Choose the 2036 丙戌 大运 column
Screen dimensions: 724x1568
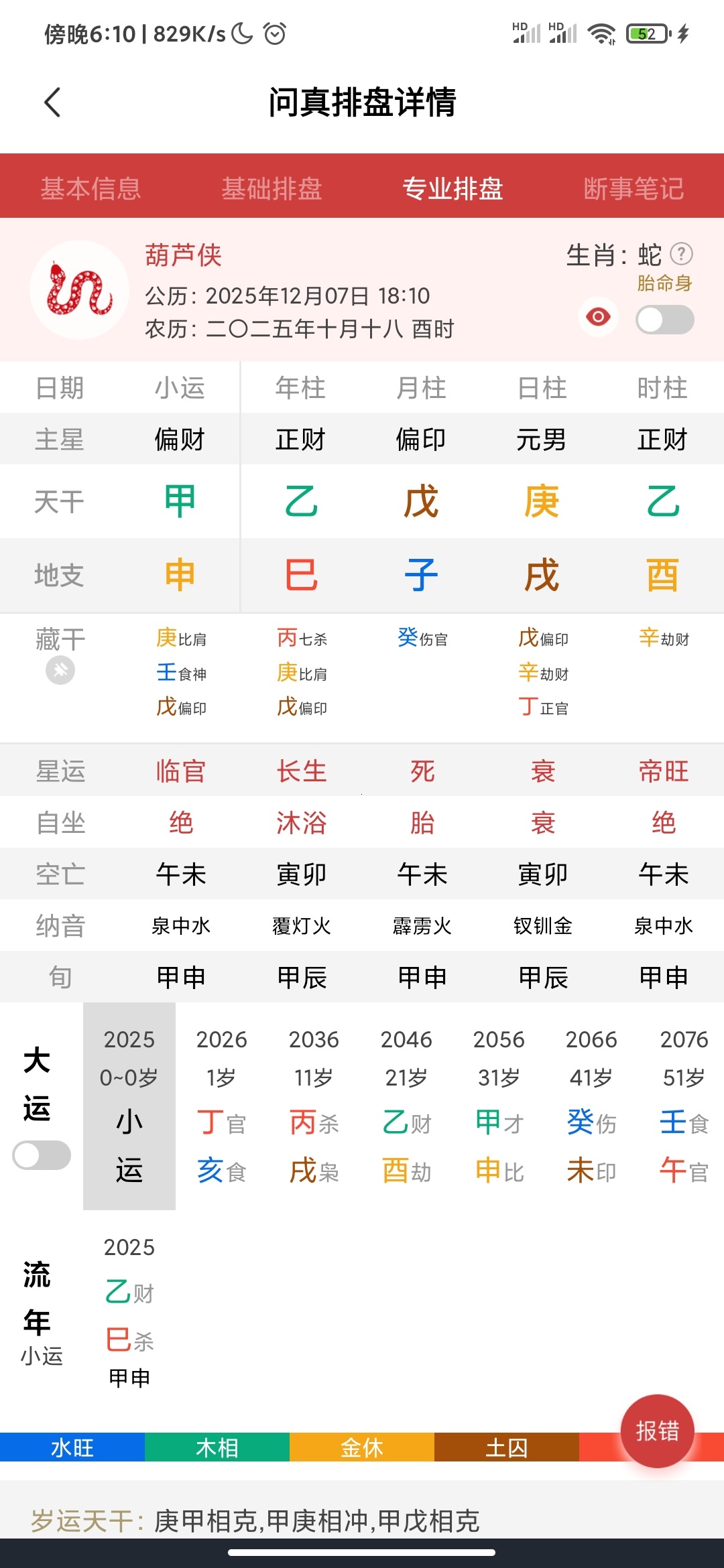(x=314, y=1106)
